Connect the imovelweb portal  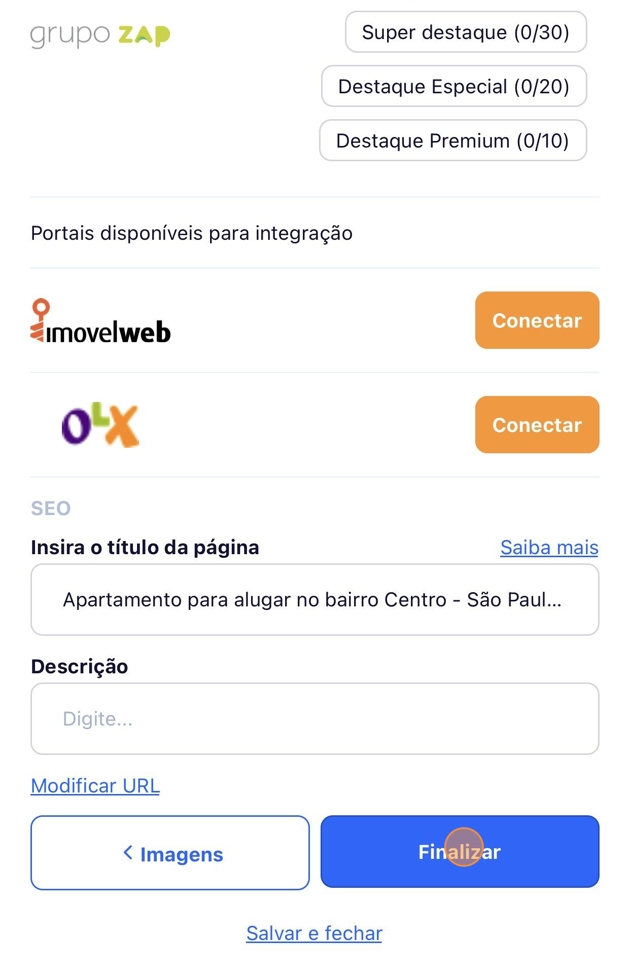click(537, 321)
